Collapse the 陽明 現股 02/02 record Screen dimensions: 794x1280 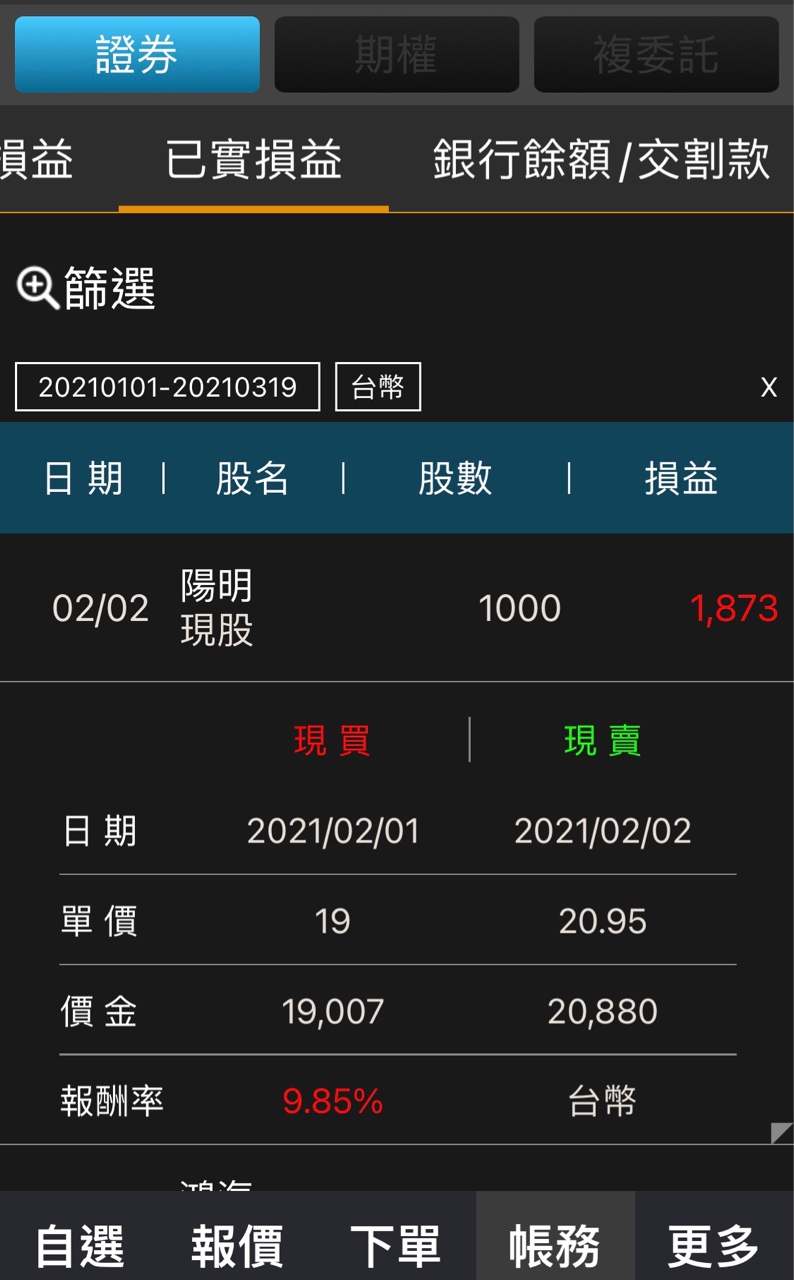(397, 608)
